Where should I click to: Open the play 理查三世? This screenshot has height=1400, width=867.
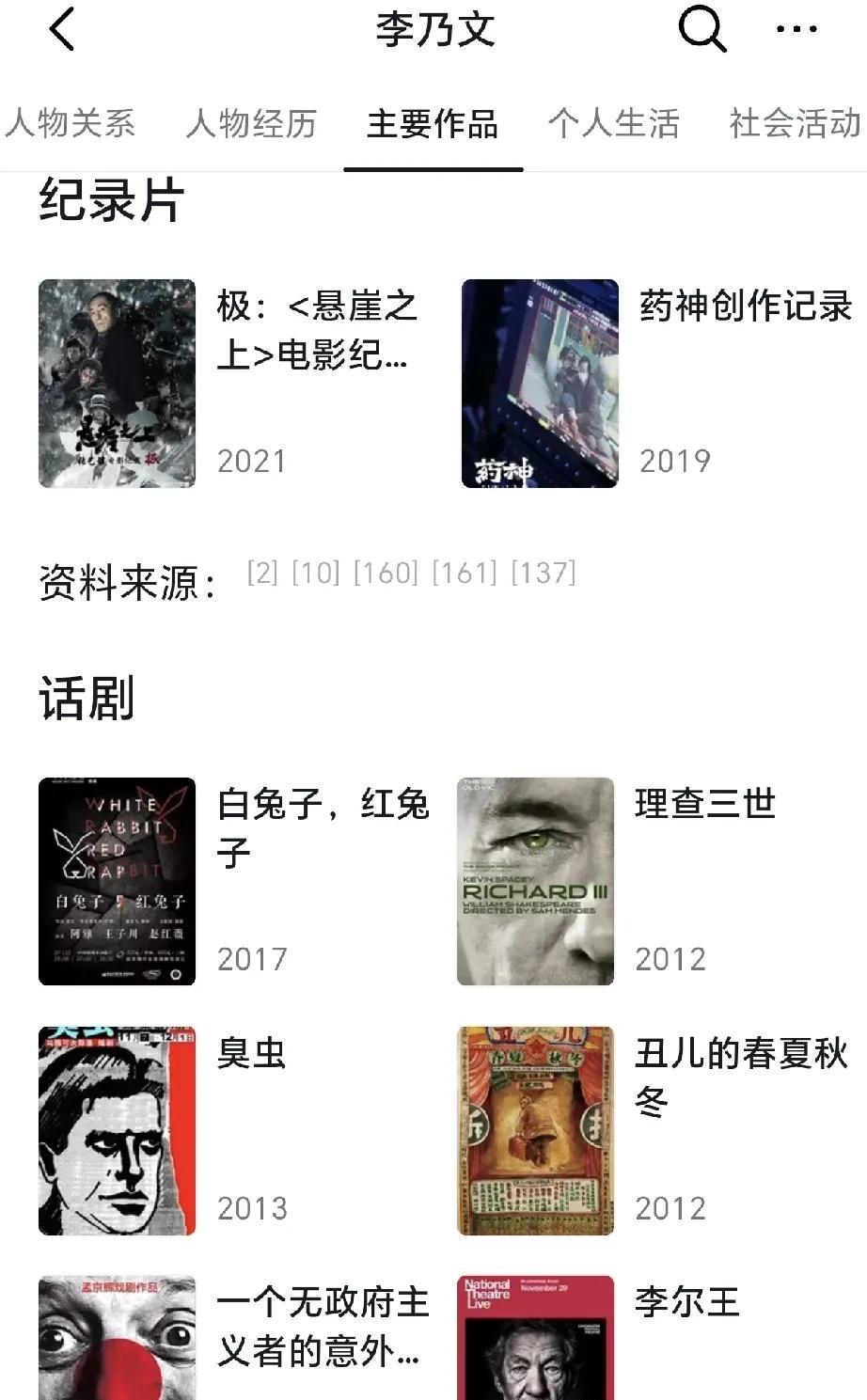535,881
